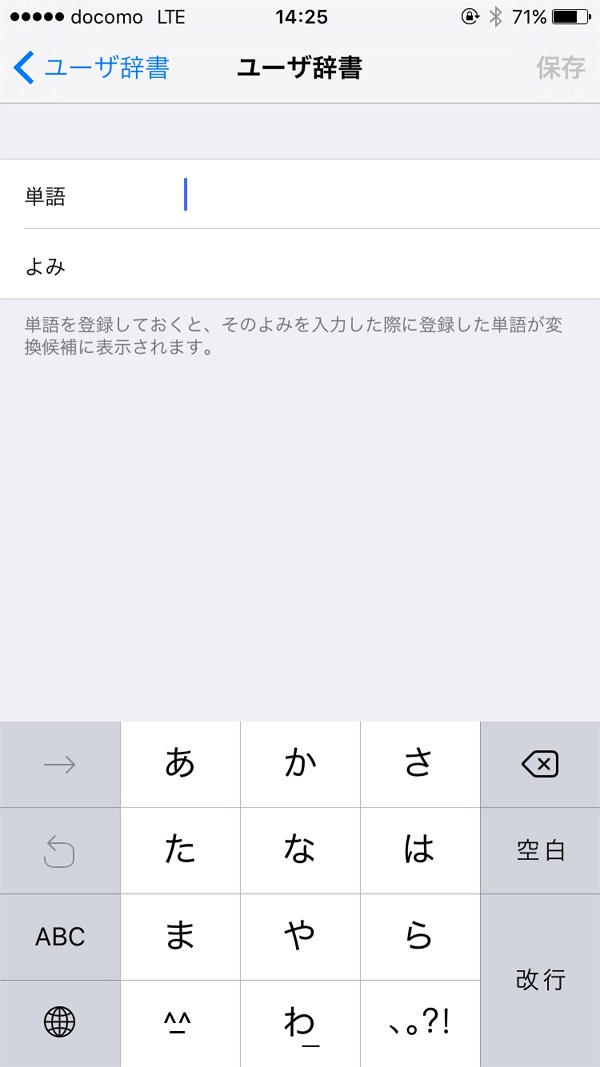Tap the 保存 save button

[561, 68]
